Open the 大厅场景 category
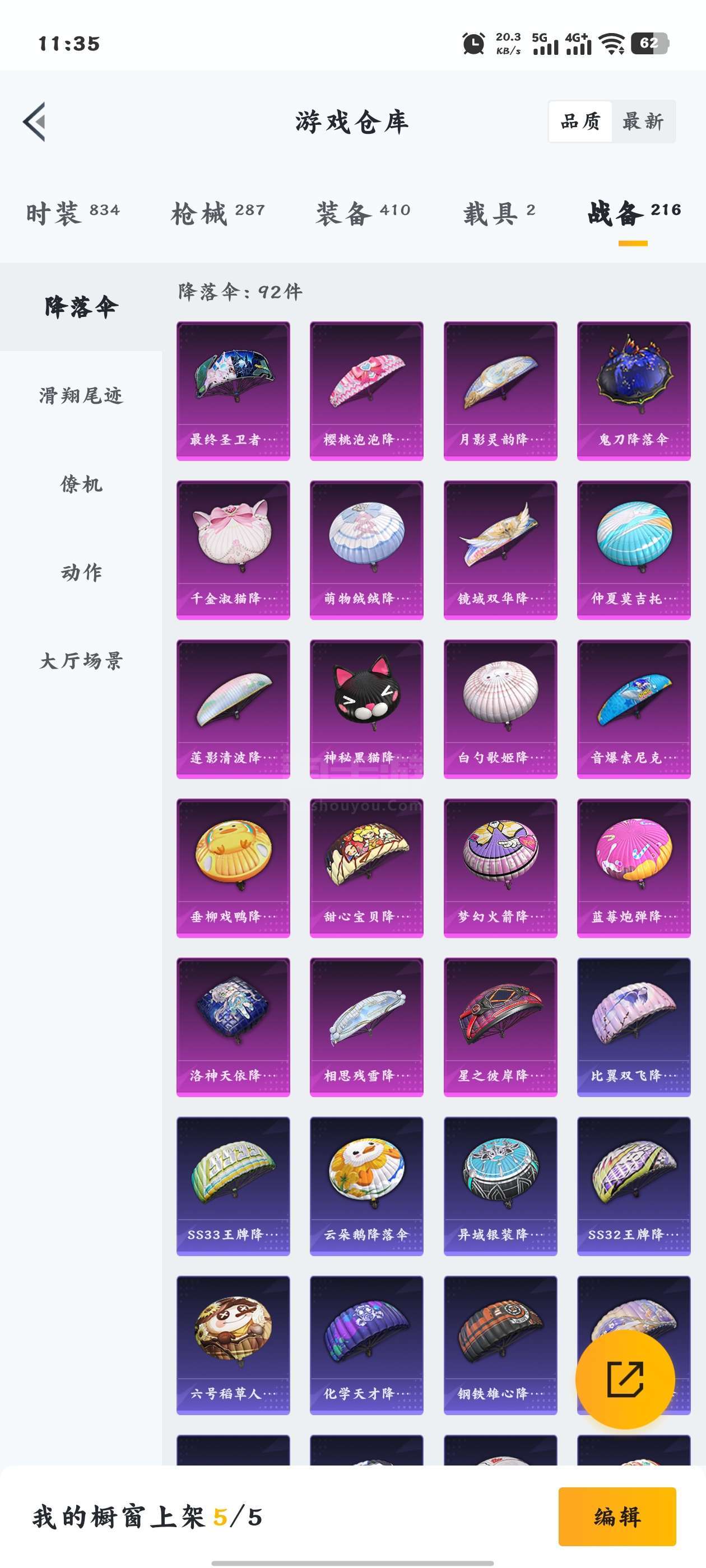The height and width of the screenshot is (1568, 706). pyautogui.click(x=81, y=660)
